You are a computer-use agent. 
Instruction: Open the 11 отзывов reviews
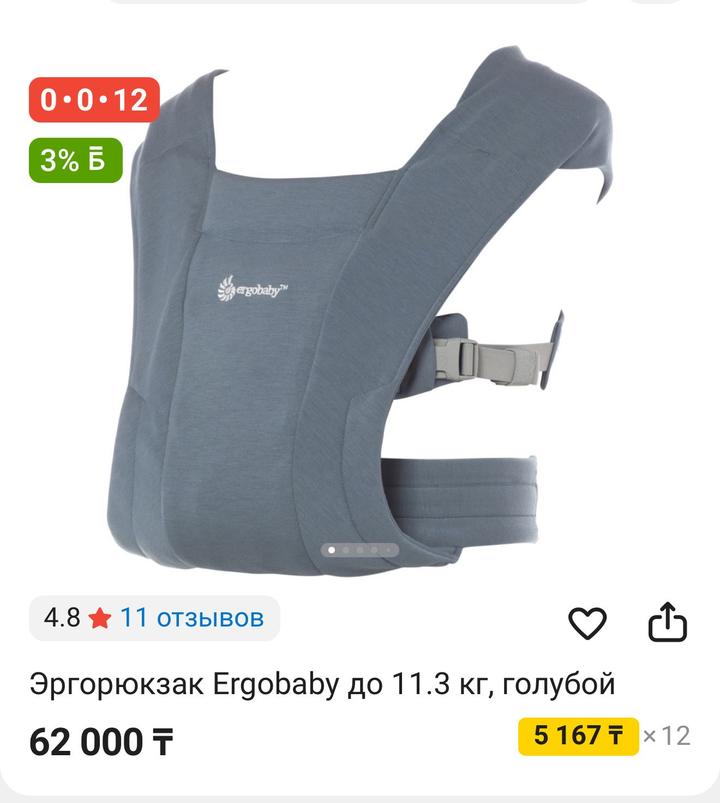point(191,618)
